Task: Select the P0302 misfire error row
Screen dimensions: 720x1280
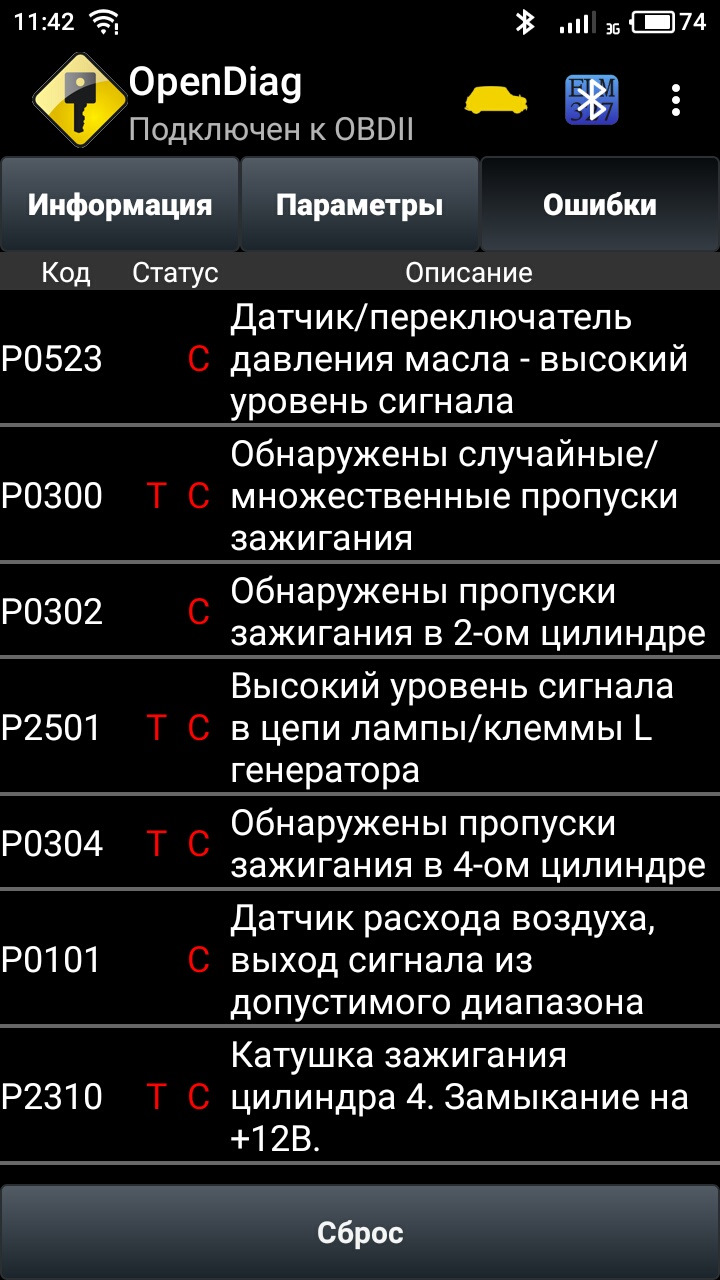Action: tap(360, 611)
